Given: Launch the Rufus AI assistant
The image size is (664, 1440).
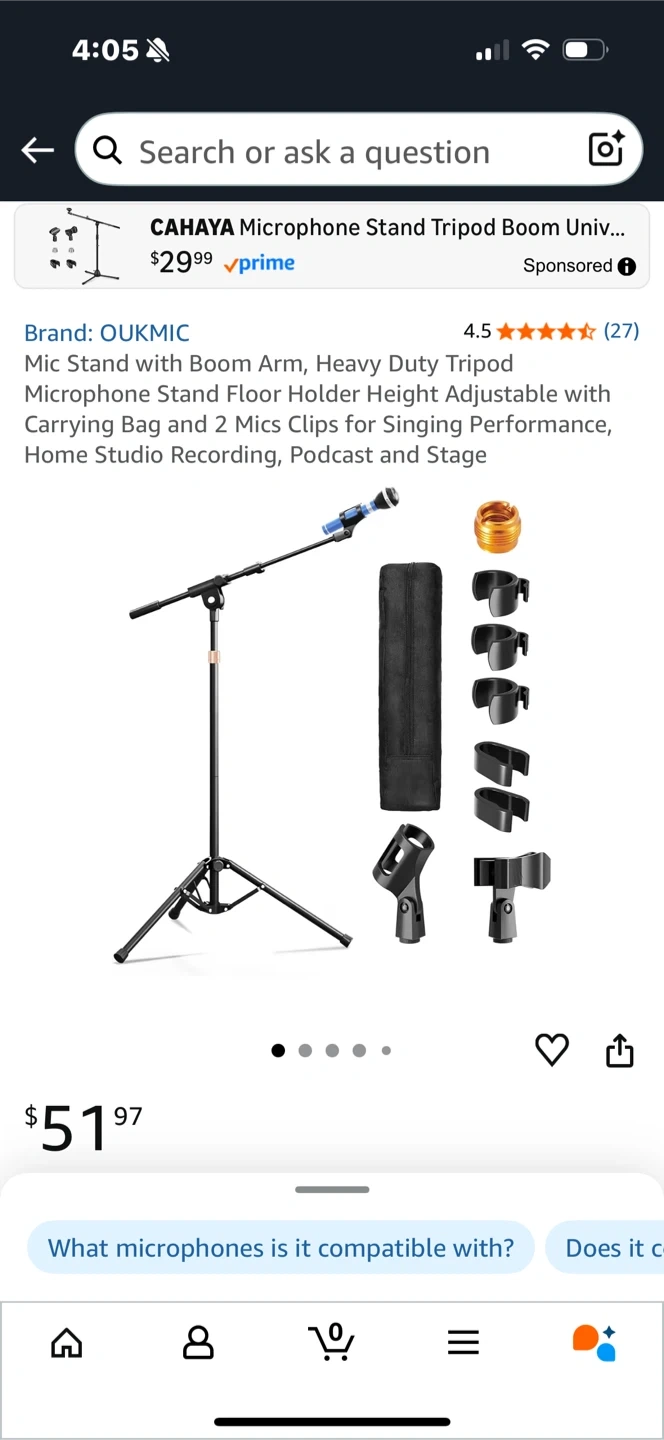Looking at the screenshot, I should (594, 1342).
